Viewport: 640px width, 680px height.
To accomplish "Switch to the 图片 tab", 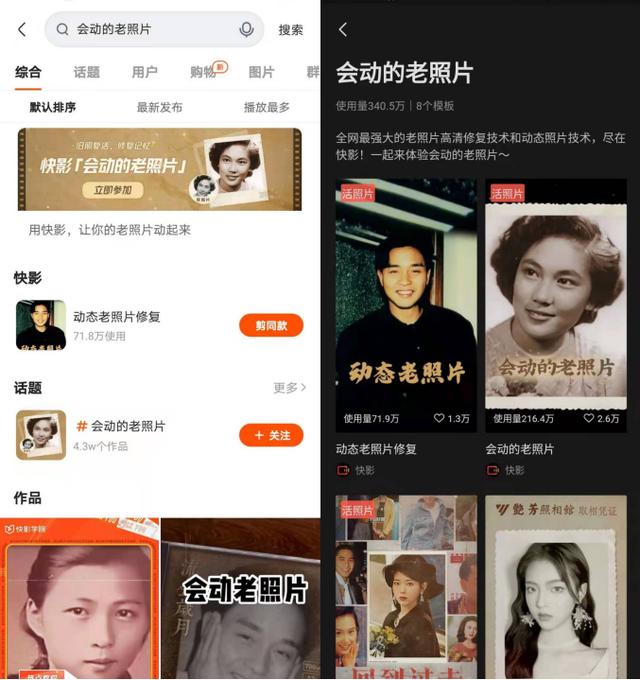I will coord(261,72).
